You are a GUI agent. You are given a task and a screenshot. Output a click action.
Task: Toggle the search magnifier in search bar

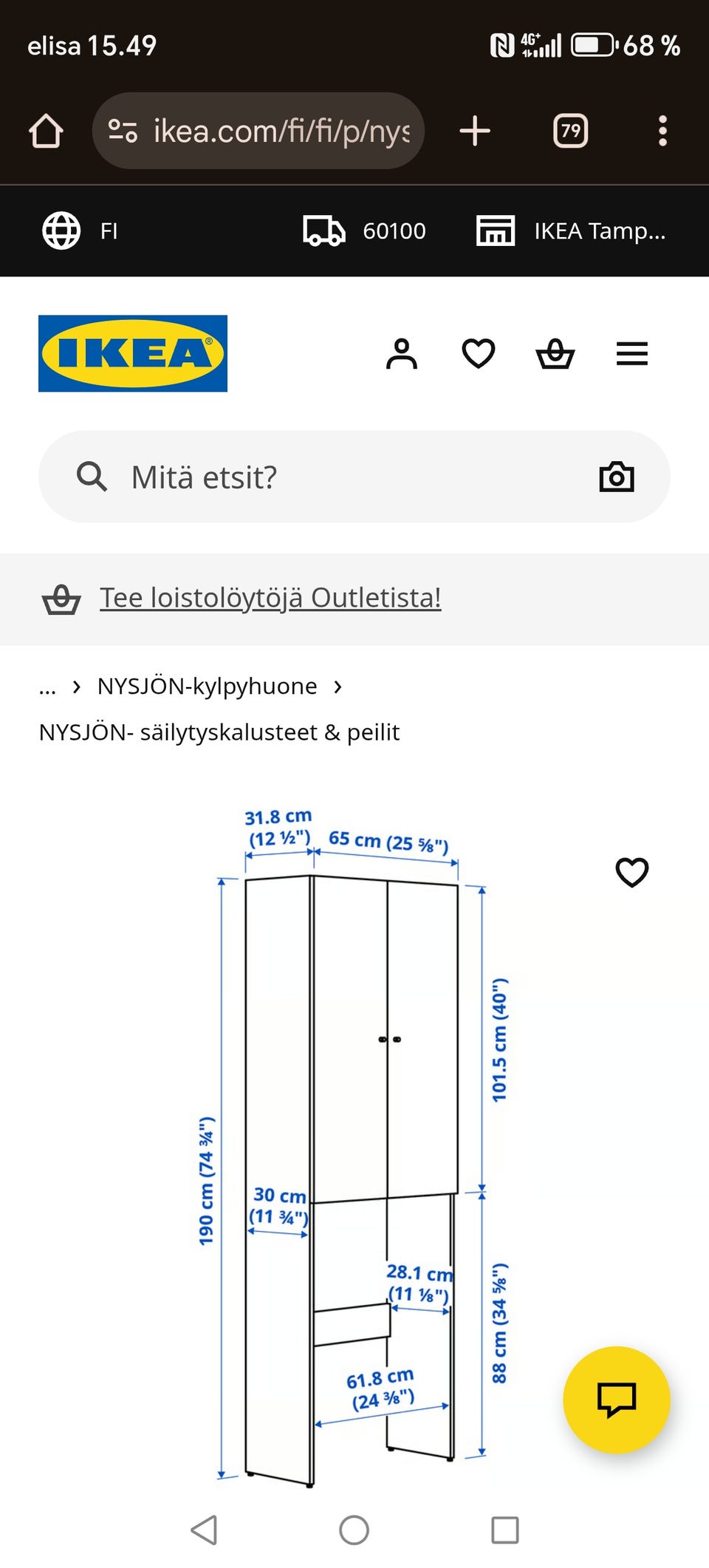click(x=92, y=476)
